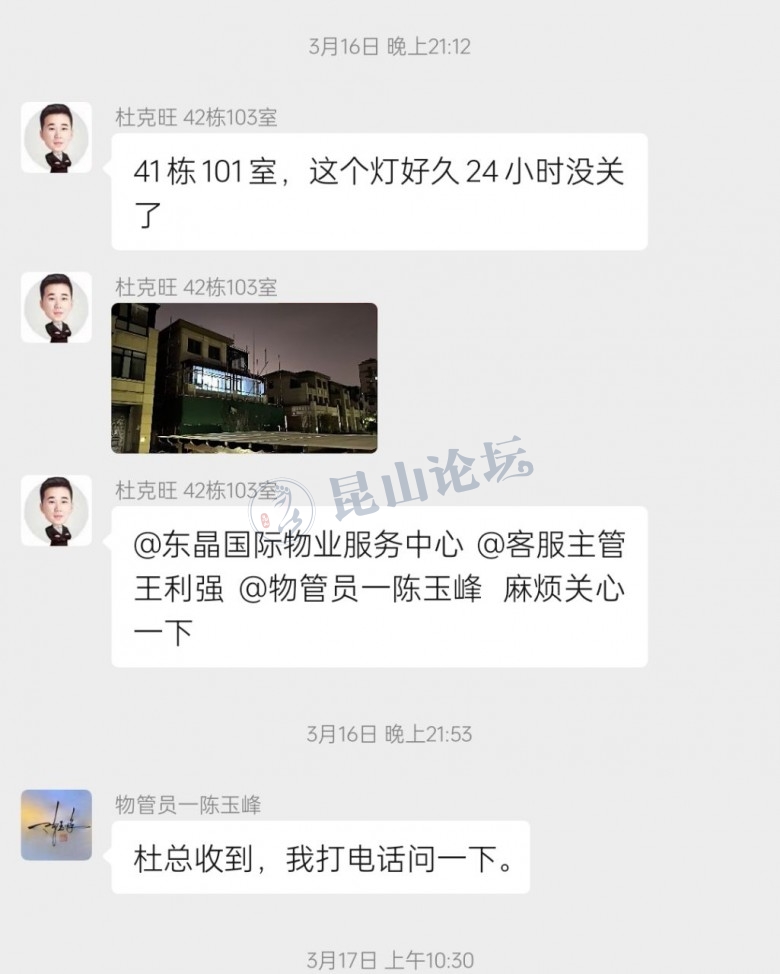Screen dimensions: 780x974
Task: Open 物管员一陈玉峰's avatar
Action: [x=57, y=825]
